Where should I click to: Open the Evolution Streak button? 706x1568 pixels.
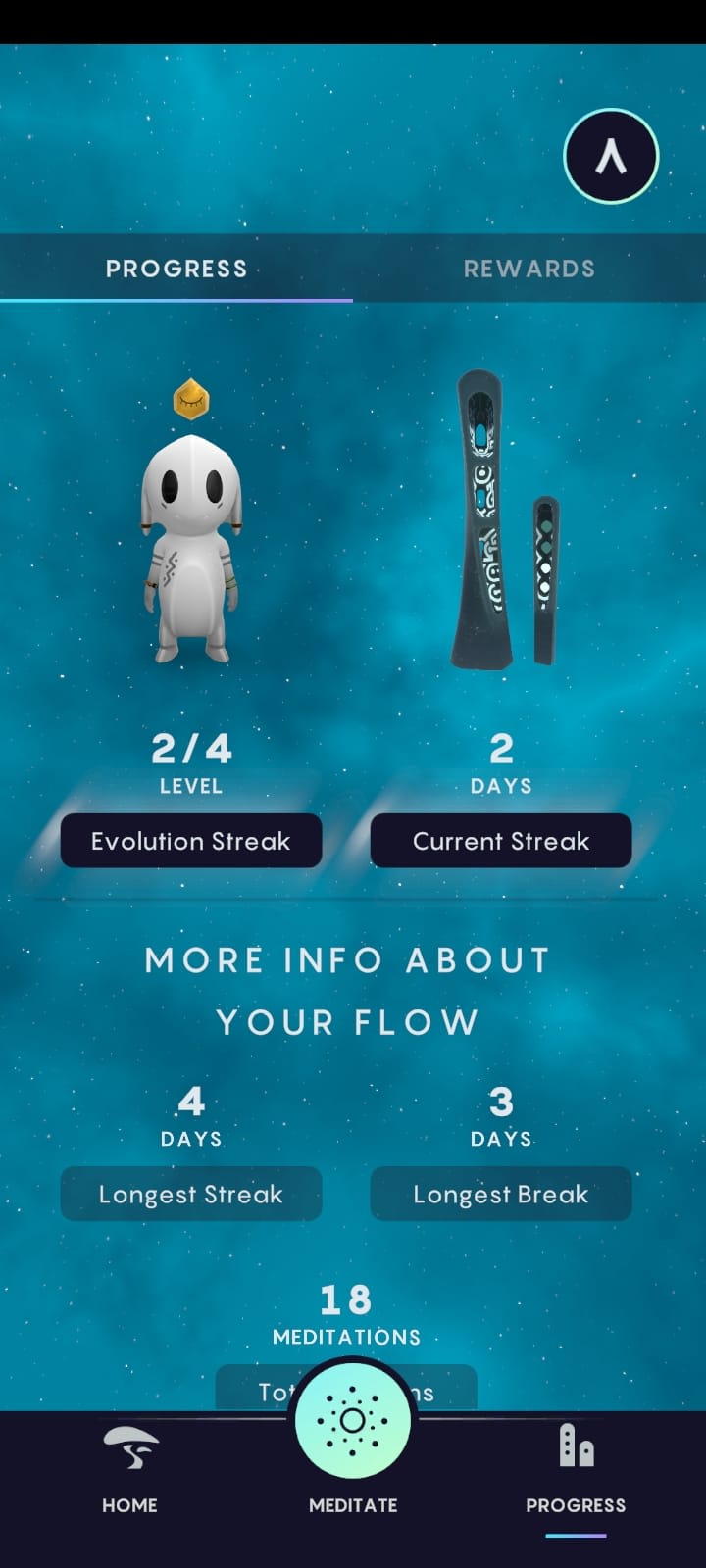(x=191, y=841)
